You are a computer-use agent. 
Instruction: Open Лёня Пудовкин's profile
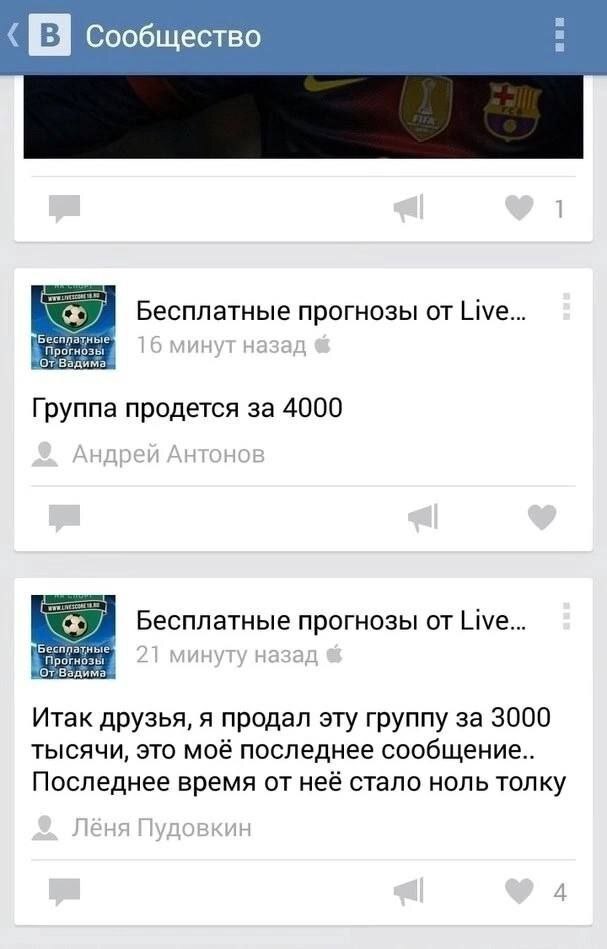tap(161, 828)
